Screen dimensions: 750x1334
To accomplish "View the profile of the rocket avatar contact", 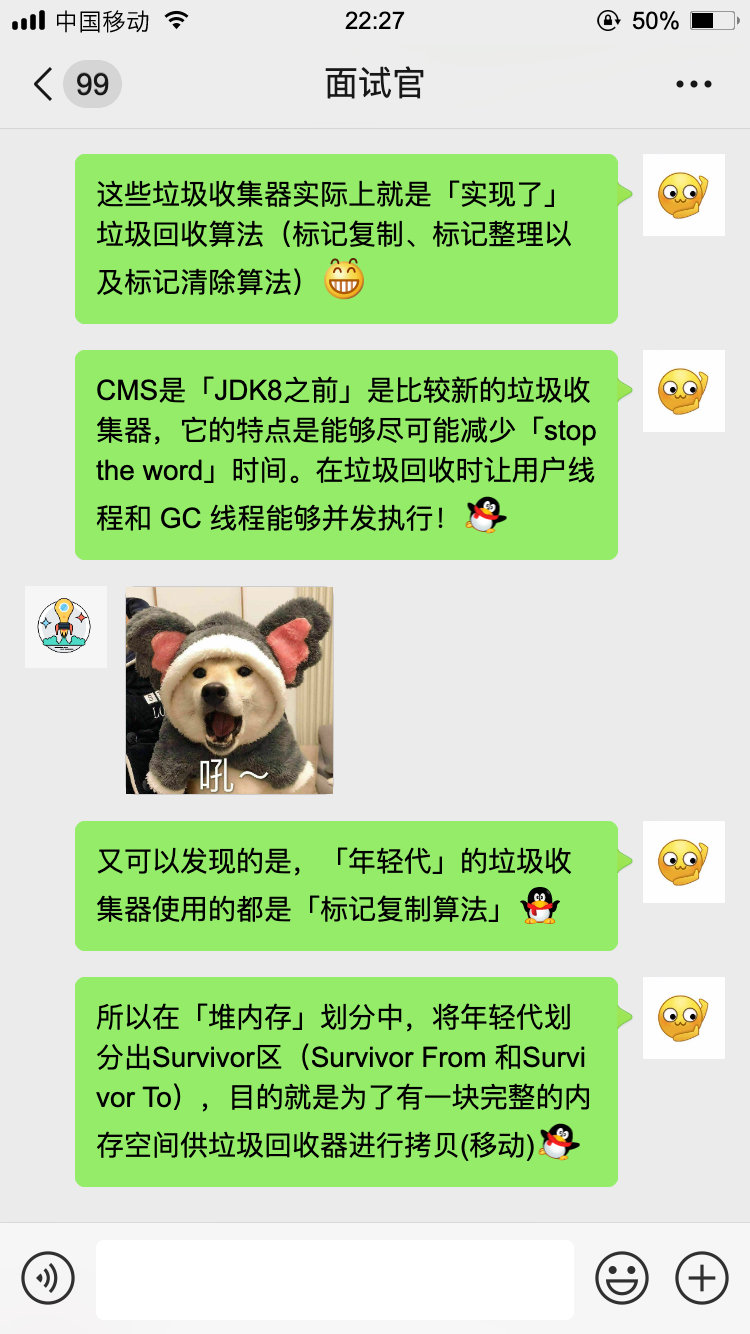I will point(65,627).
